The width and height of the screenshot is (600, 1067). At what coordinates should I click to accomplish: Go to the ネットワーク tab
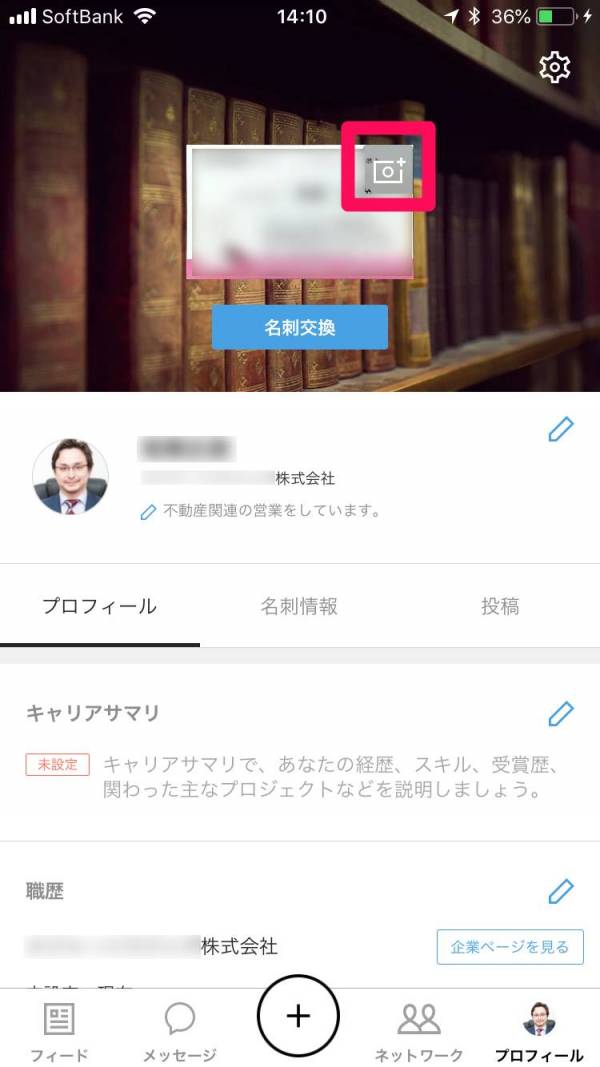pyautogui.click(x=419, y=1030)
